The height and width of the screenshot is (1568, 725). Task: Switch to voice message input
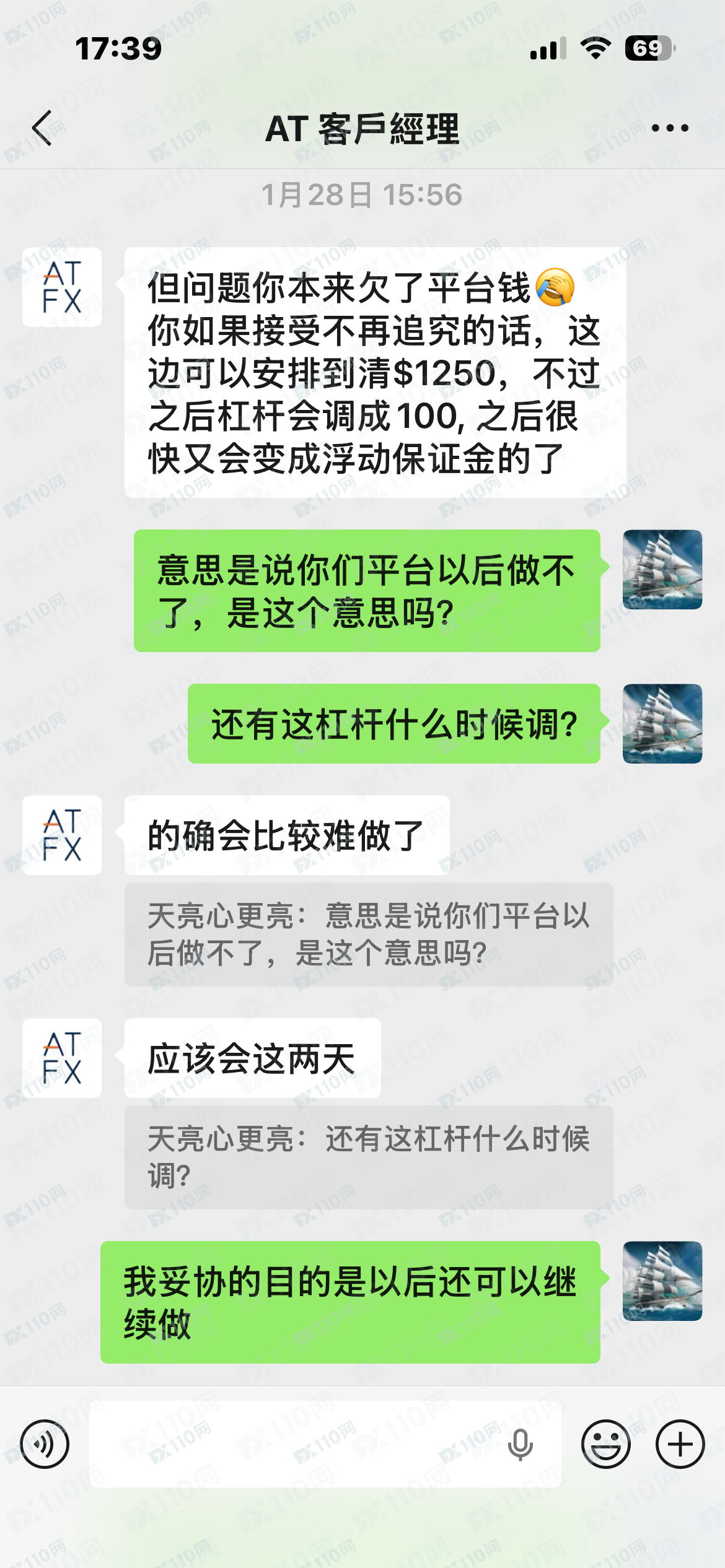(45, 1444)
